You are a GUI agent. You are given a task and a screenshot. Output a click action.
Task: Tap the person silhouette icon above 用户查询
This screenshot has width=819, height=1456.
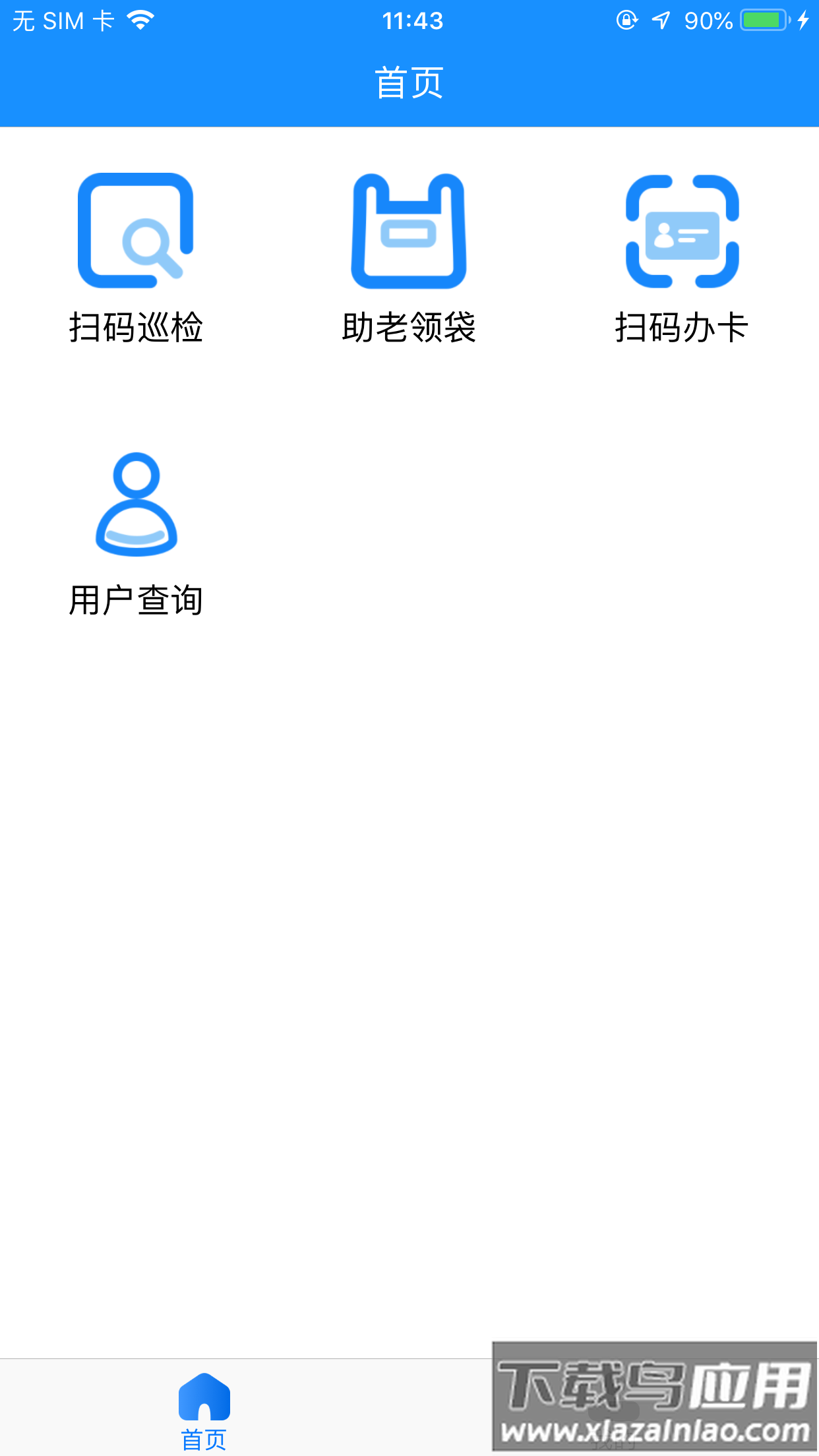135,504
